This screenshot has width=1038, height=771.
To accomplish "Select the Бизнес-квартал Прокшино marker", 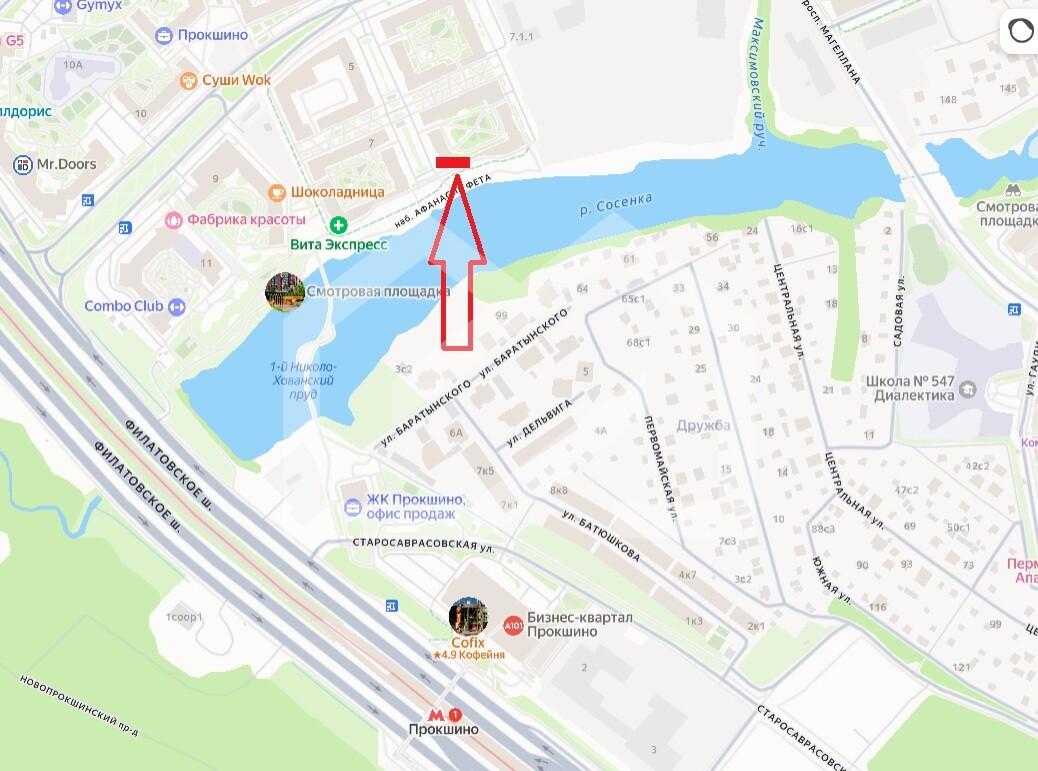I will coord(513,625).
